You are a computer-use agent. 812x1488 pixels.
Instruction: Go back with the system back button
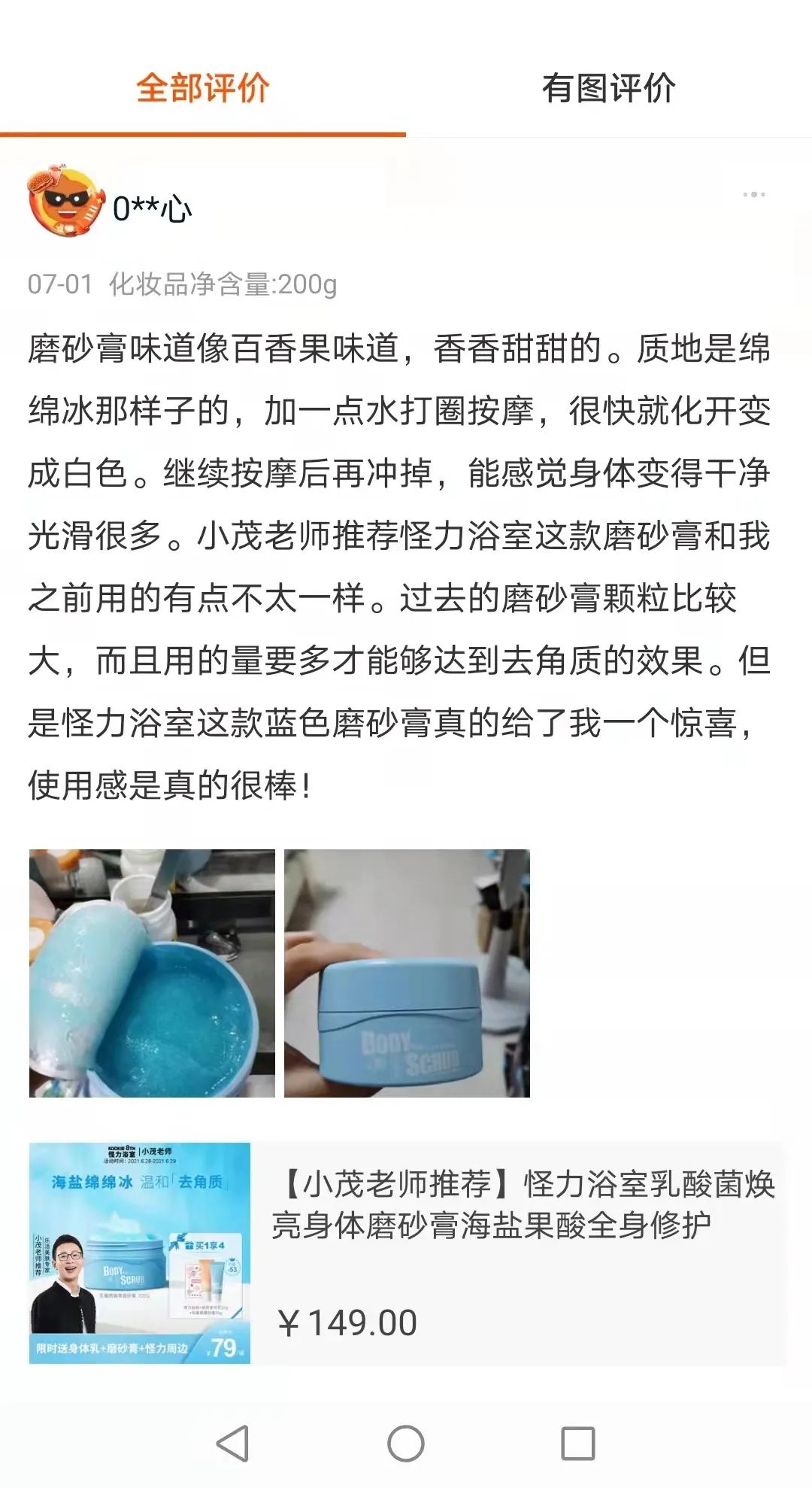[232, 1443]
